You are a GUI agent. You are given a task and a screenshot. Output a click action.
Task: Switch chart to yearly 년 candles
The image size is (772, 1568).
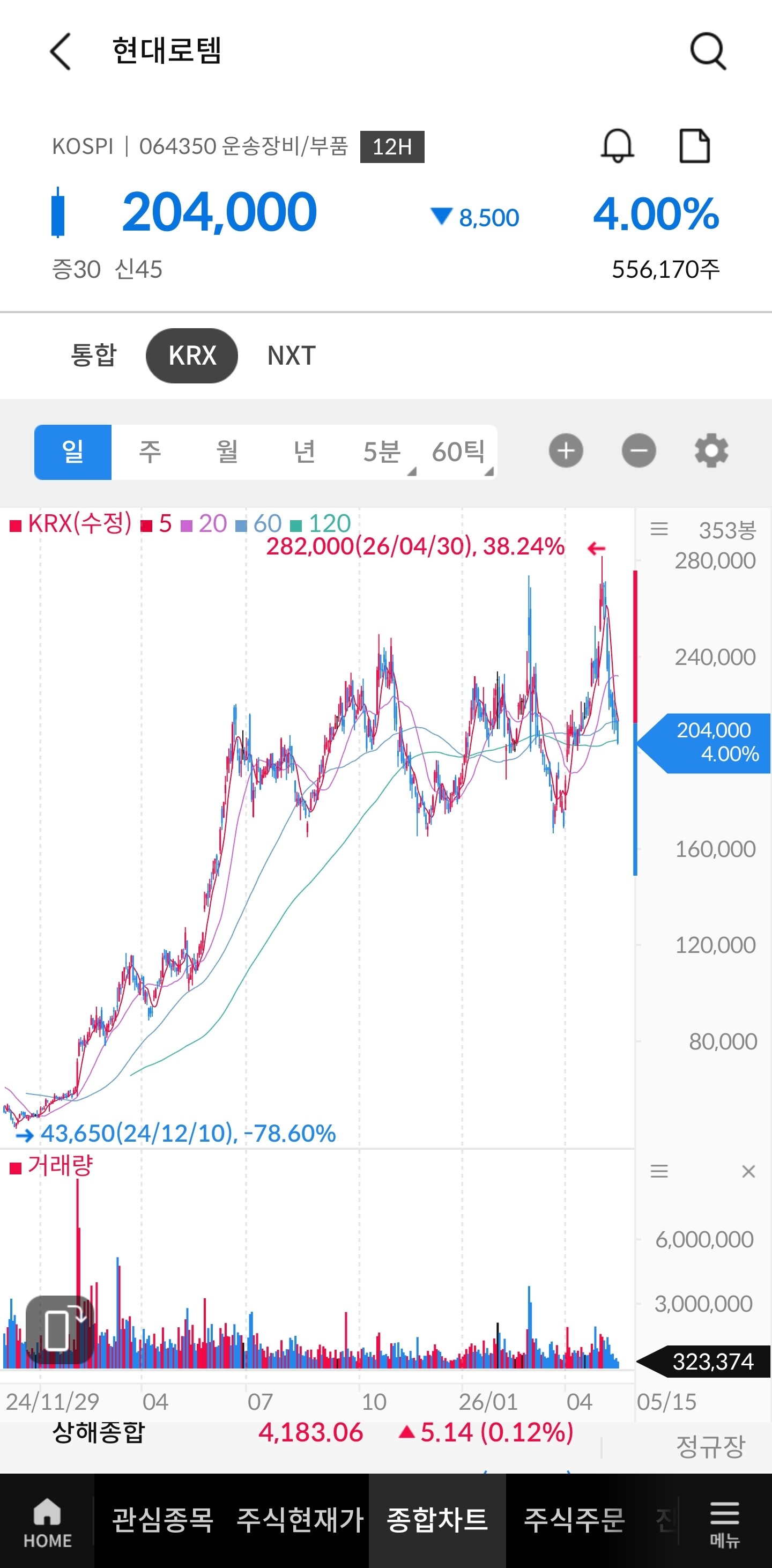click(304, 452)
